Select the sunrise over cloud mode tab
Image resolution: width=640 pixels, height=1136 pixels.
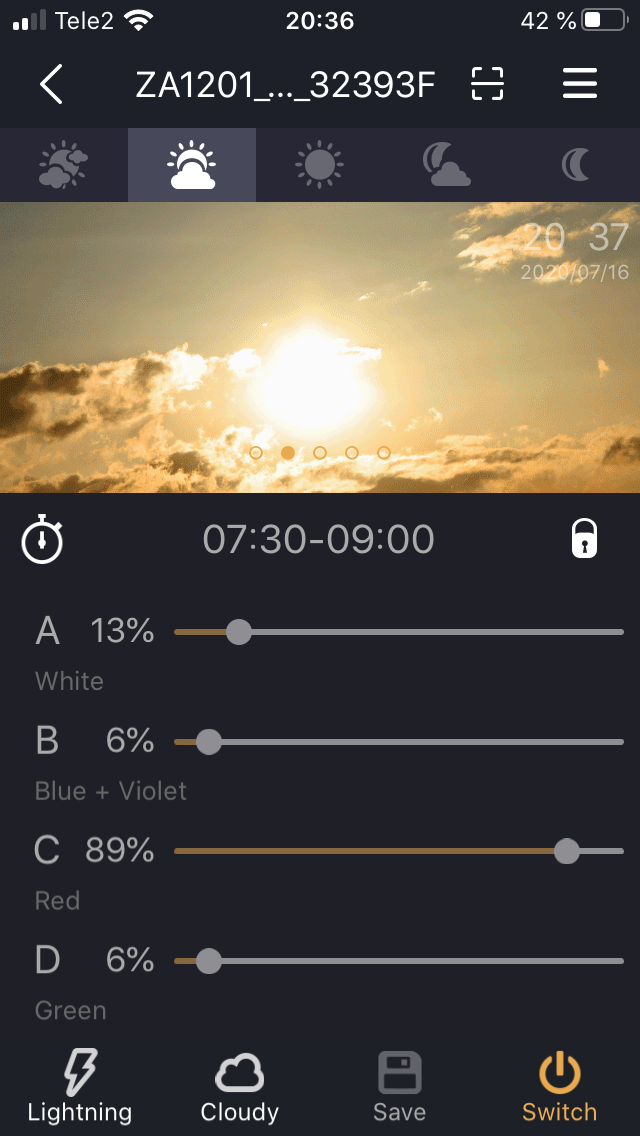point(192,165)
